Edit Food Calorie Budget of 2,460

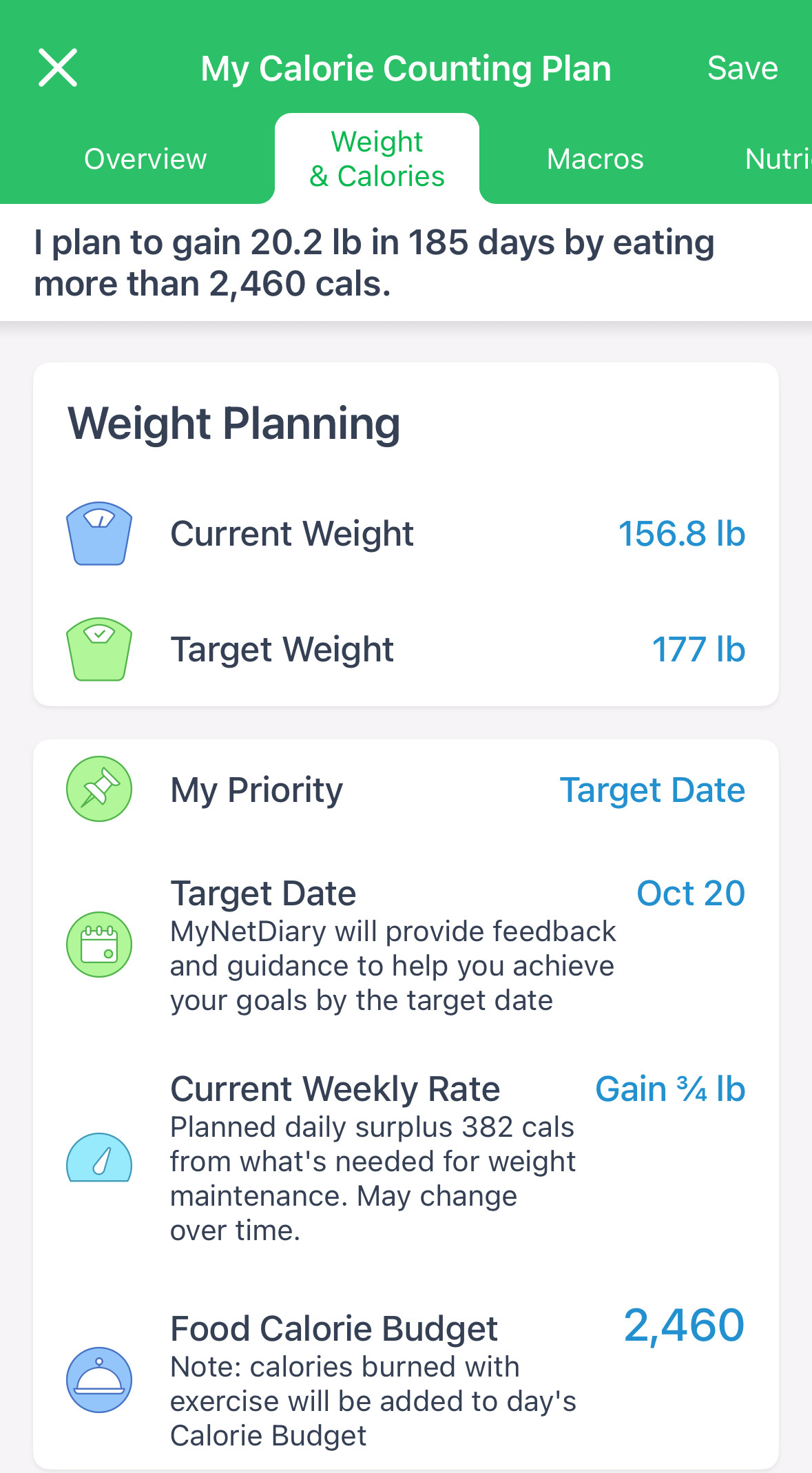683,1326
